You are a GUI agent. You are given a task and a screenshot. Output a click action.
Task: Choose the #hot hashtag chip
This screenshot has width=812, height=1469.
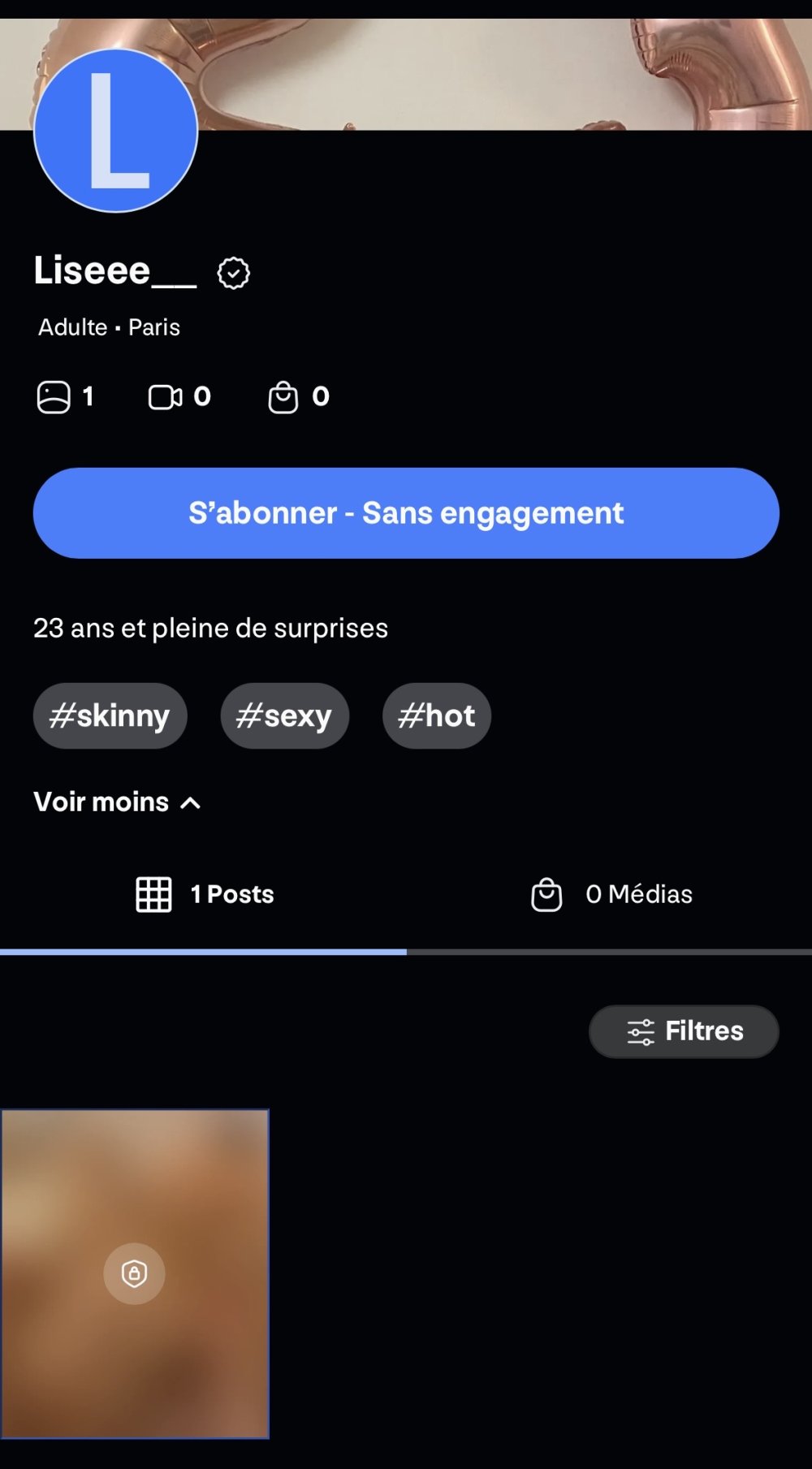437,715
